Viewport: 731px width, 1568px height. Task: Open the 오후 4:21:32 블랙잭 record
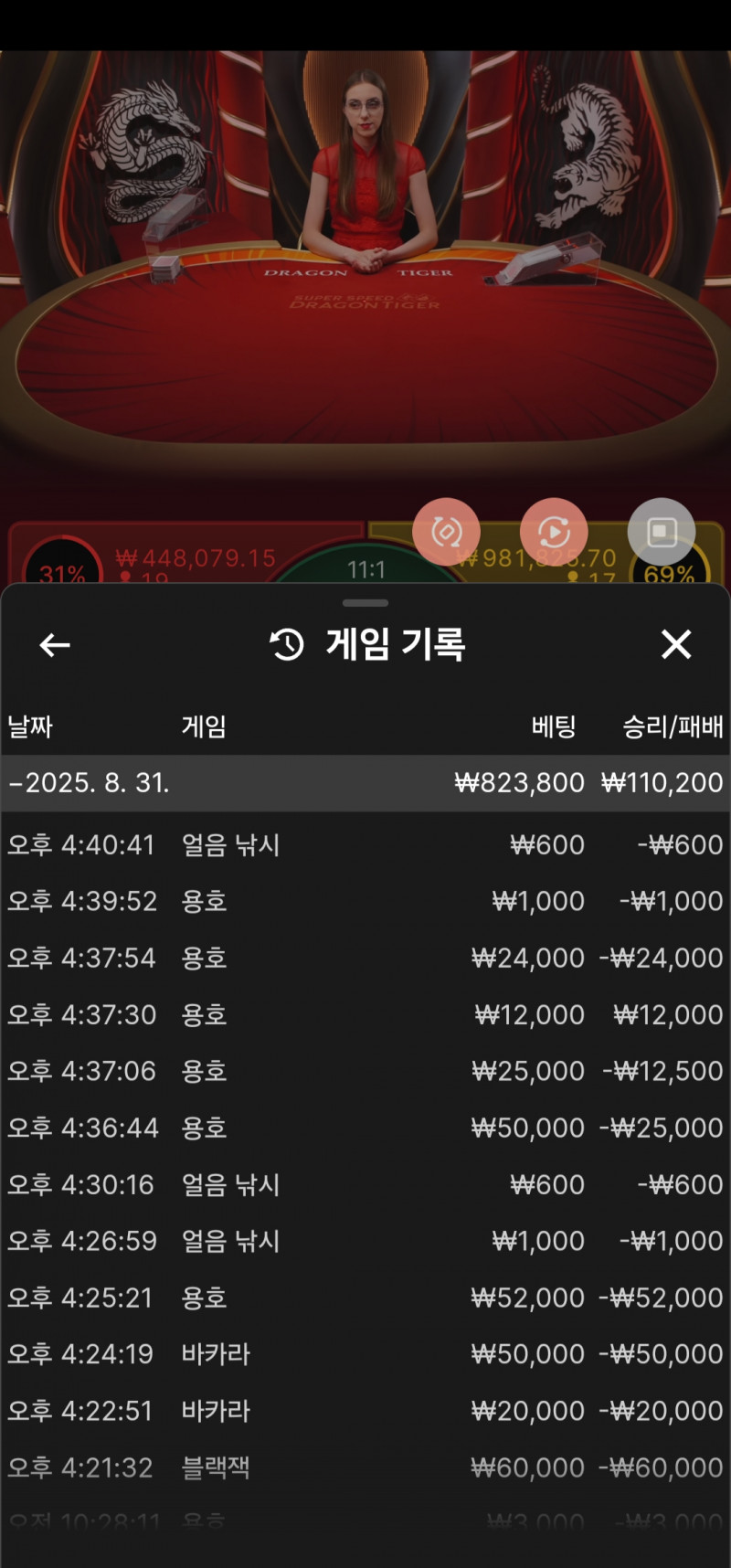tap(365, 1468)
